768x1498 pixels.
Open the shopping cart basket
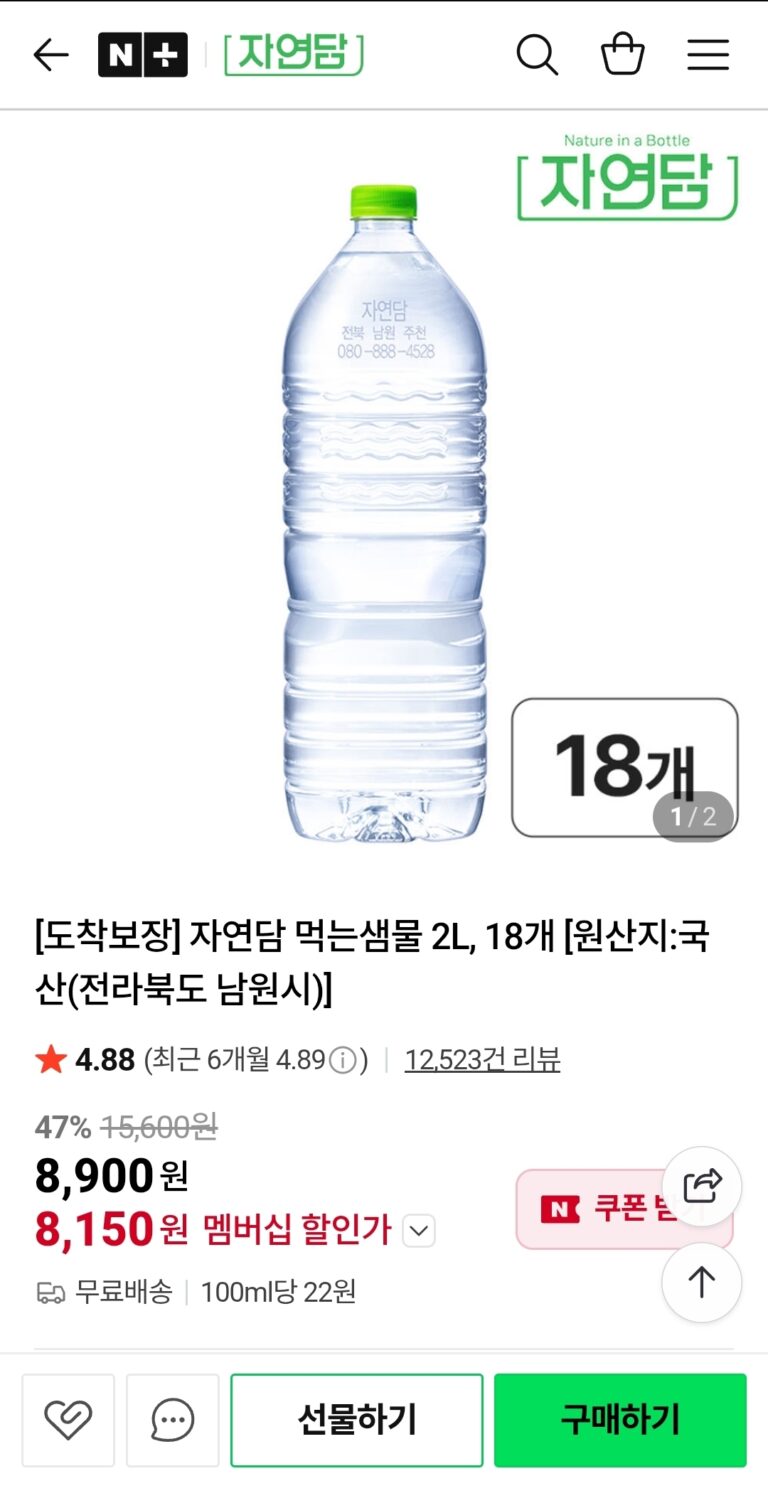click(x=622, y=55)
